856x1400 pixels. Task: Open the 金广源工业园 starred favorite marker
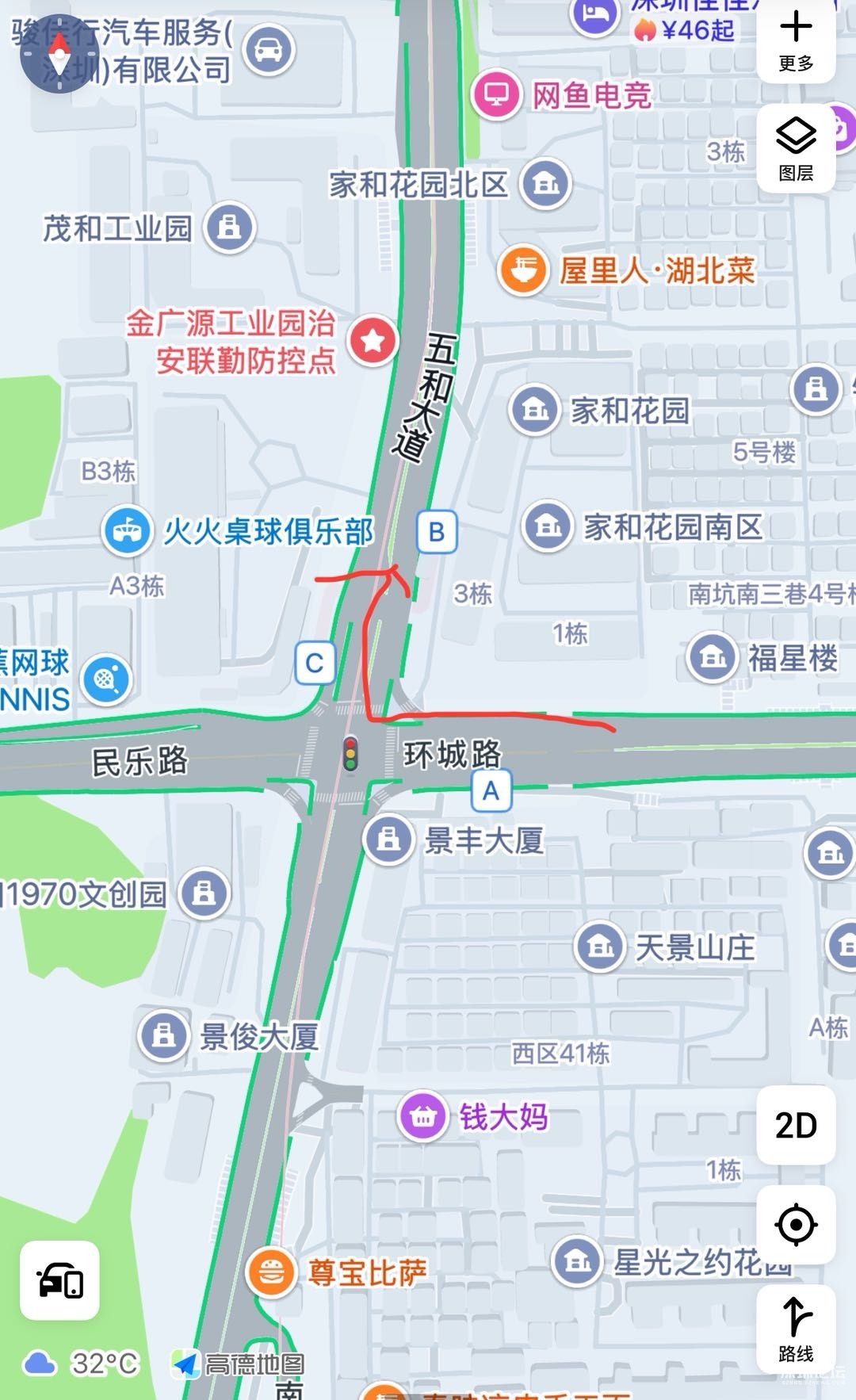(373, 341)
